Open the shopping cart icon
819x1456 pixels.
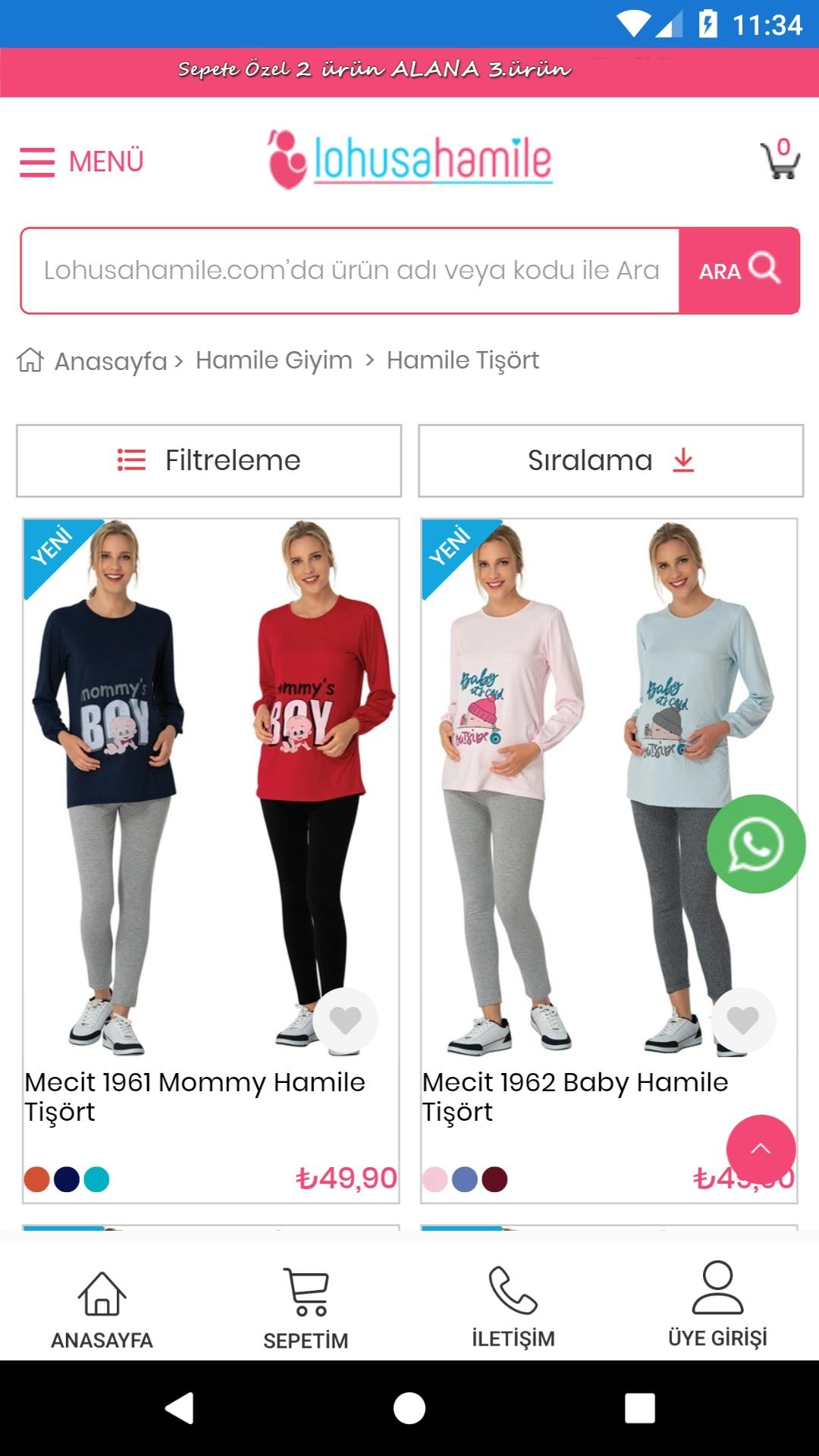tap(780, 160)
